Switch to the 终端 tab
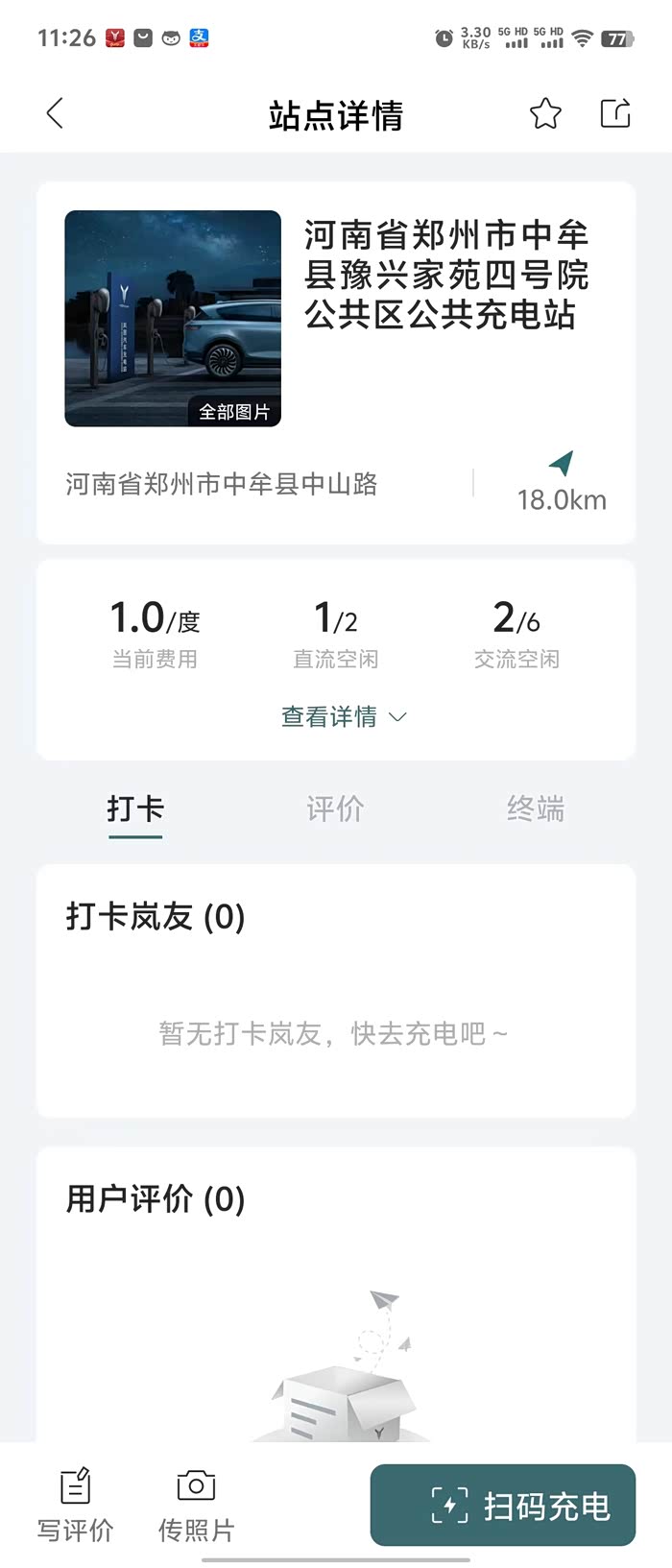This screenshot has height=1568, width=672. [535, 808]
